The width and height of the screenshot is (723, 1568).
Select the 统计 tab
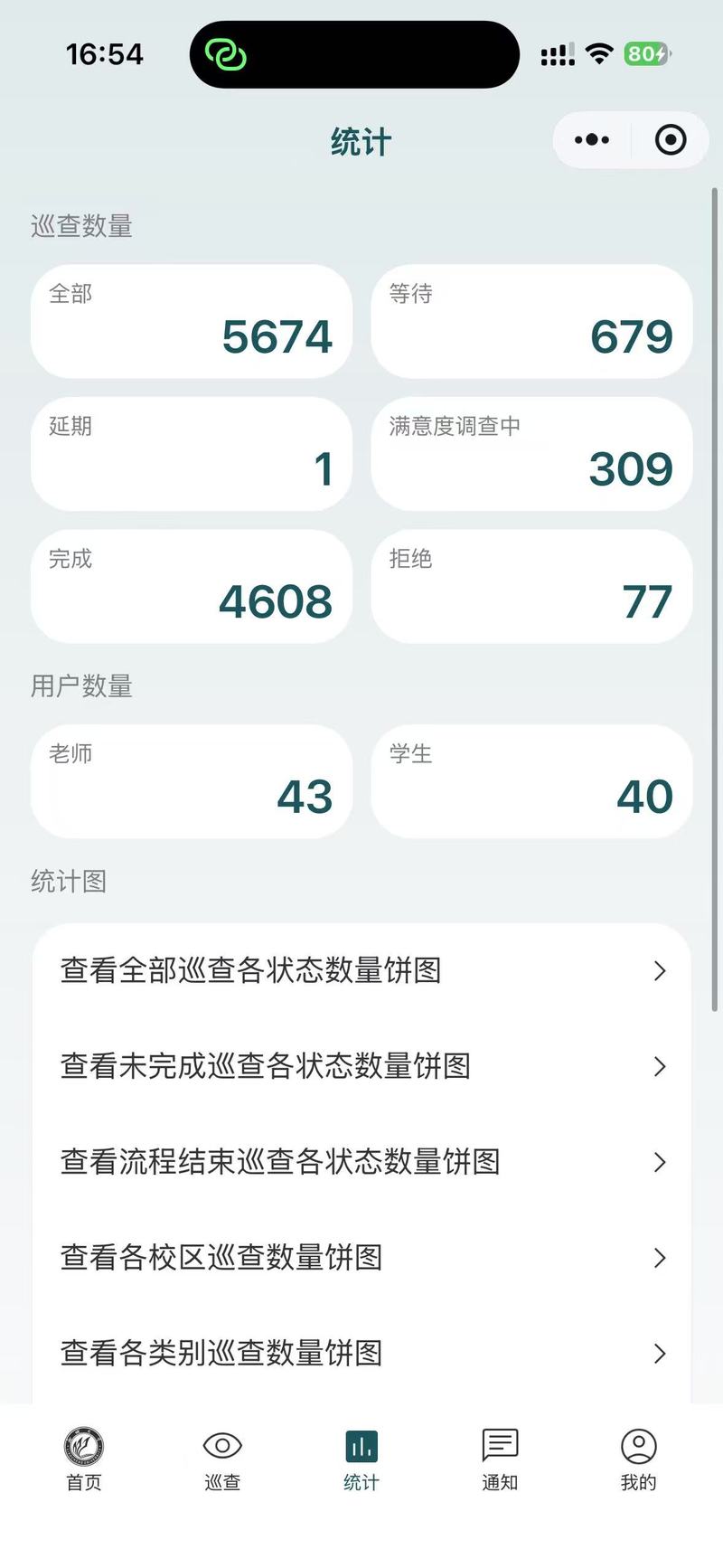coord(361,1459)
